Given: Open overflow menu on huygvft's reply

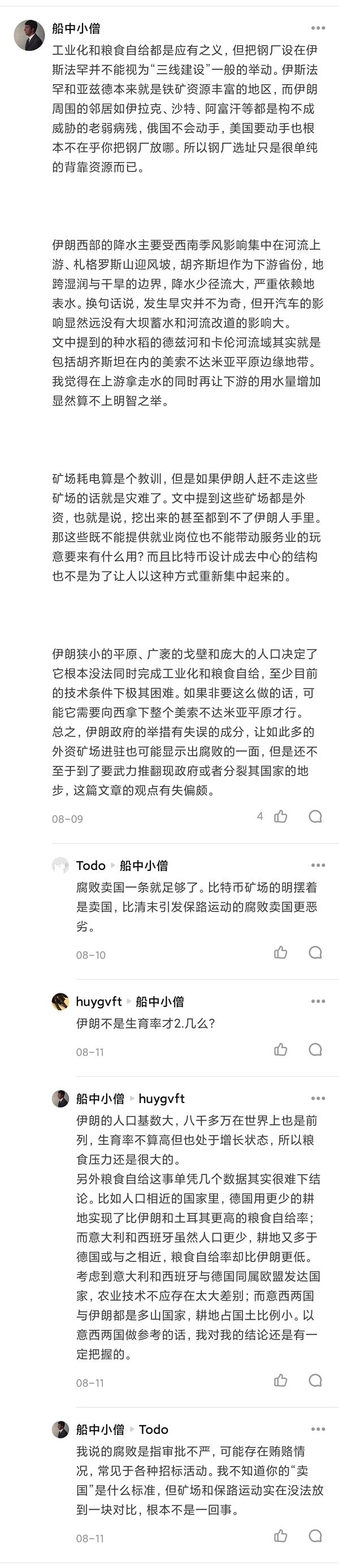Looking at the screenshot, I should coord(318,1001).
